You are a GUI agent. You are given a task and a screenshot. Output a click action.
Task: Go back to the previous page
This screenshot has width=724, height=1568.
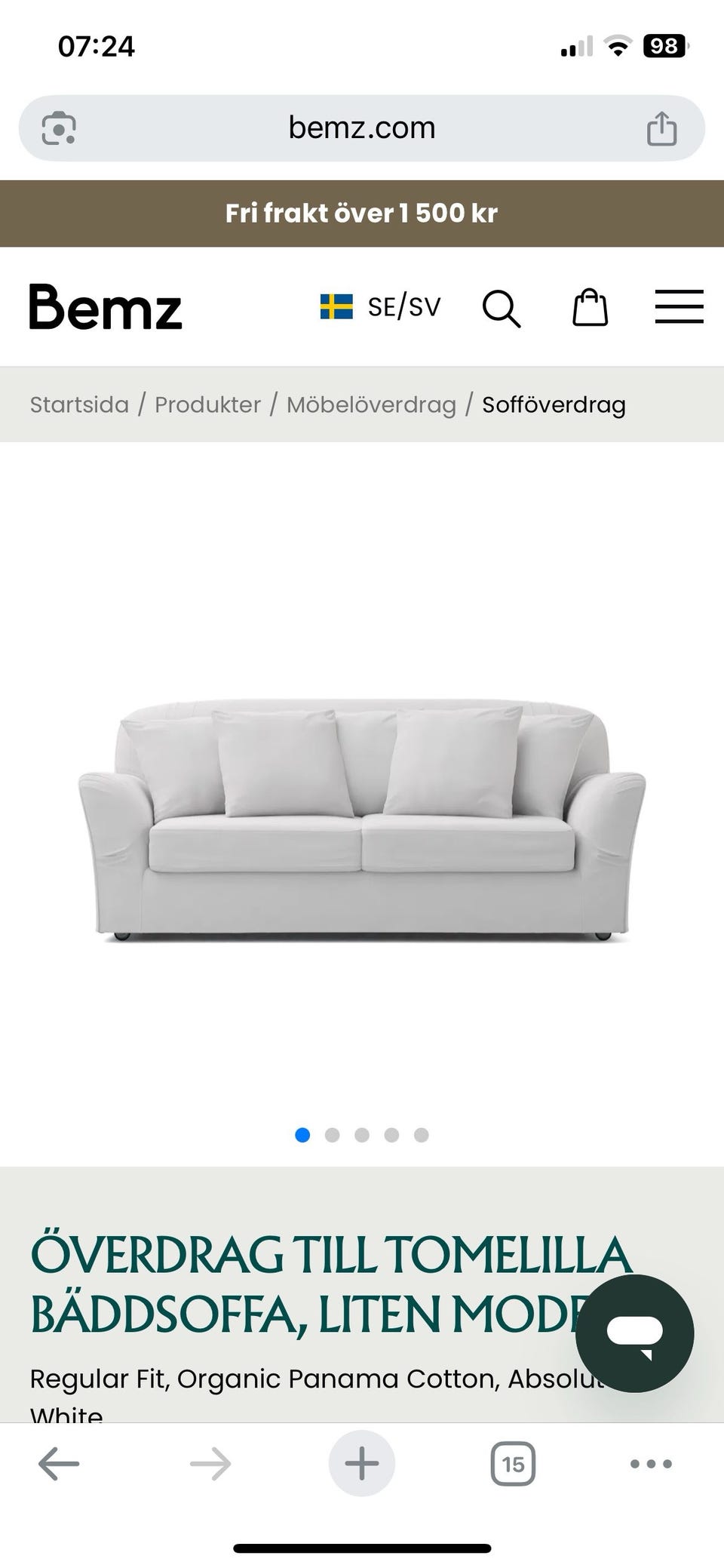point(59,1465)
